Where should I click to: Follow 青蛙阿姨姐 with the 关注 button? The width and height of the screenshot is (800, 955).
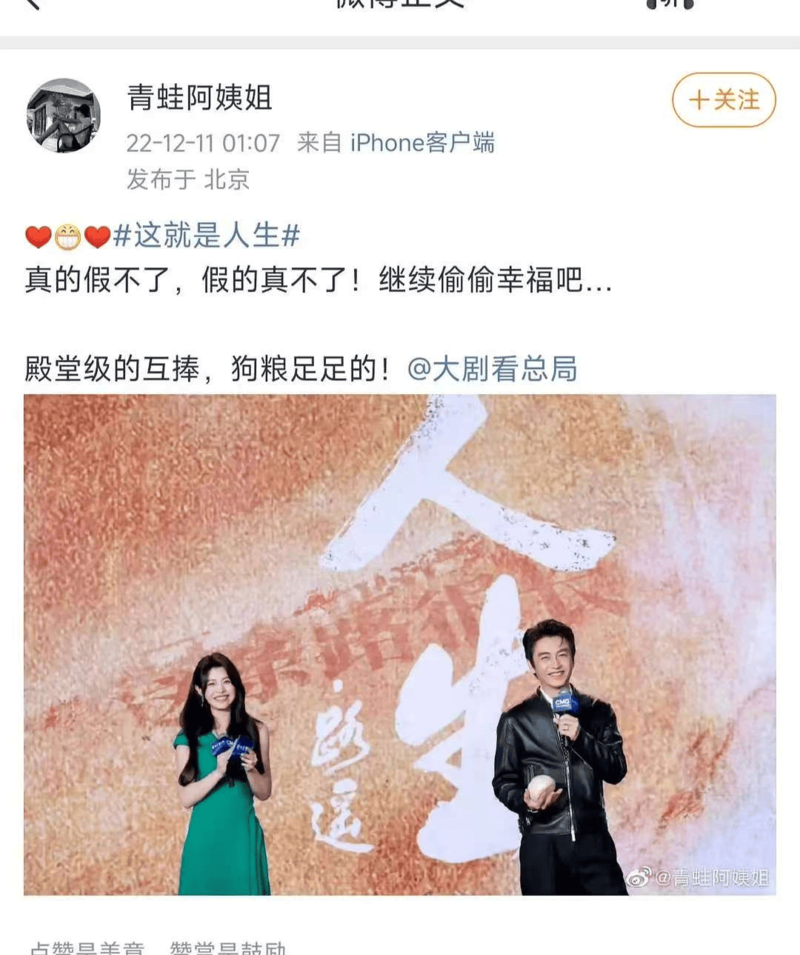point(724,100)
